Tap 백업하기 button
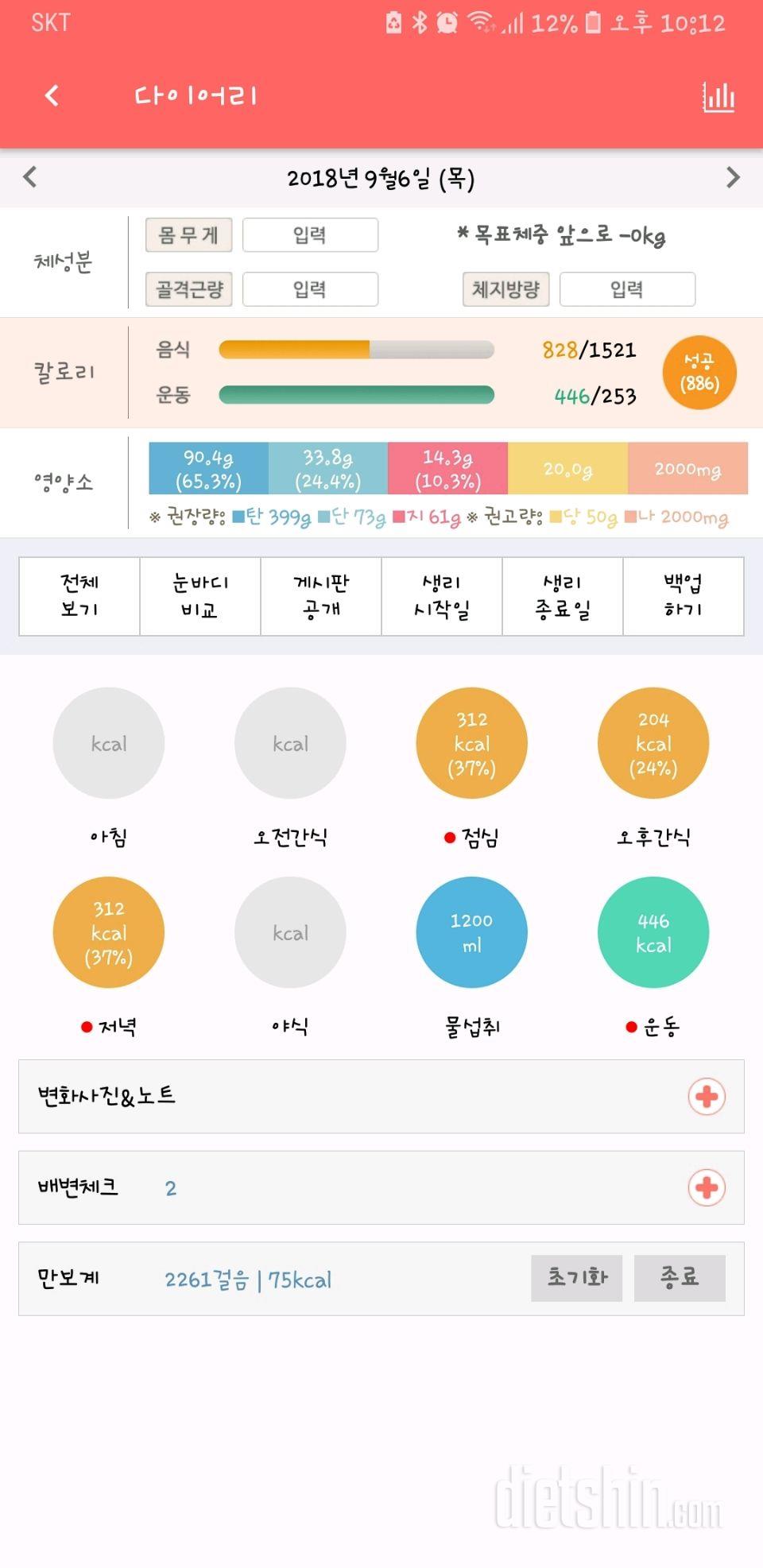This screenshot has height=1568, width=763. [683, 596]
